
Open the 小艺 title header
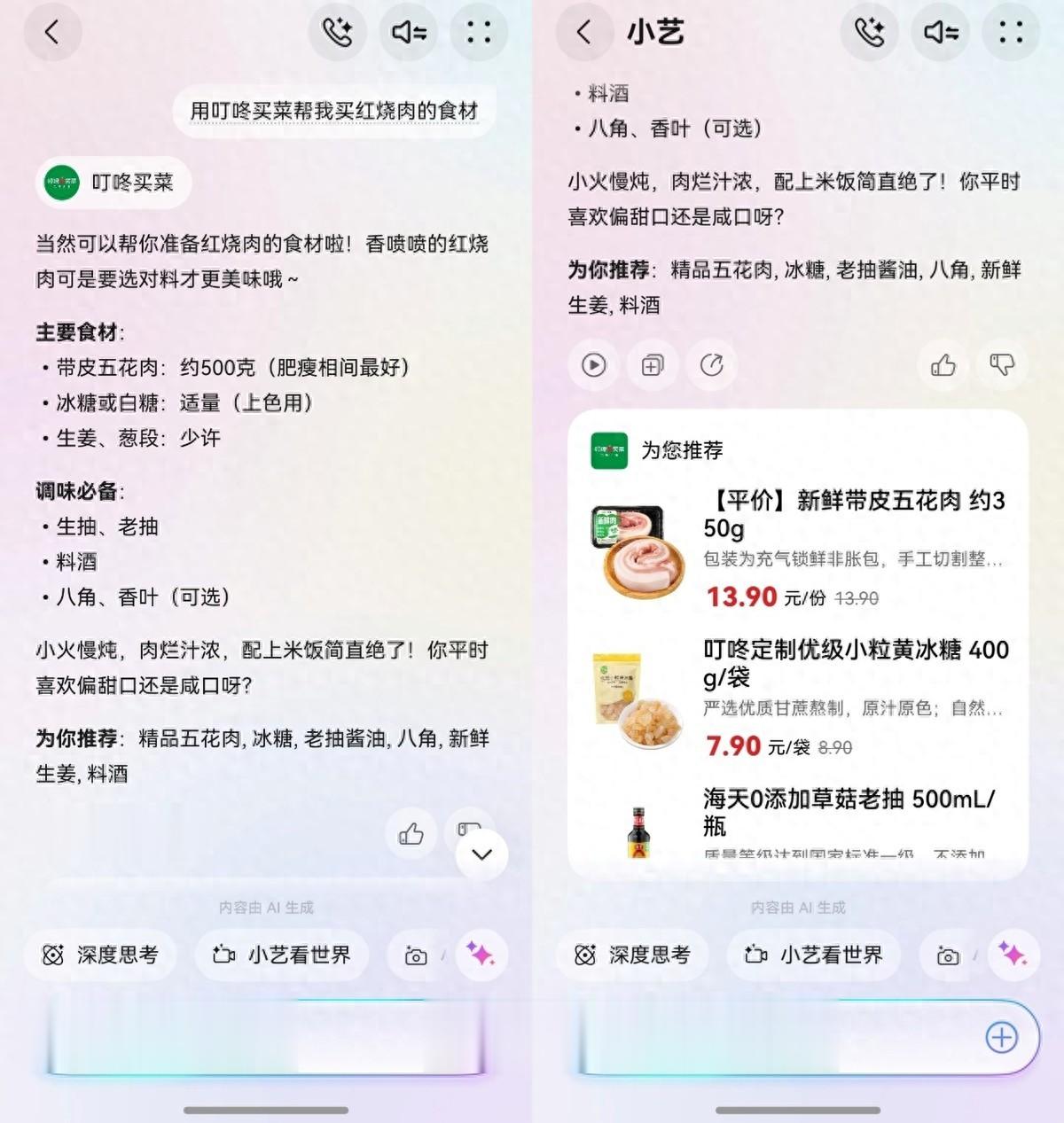(654, 31)
